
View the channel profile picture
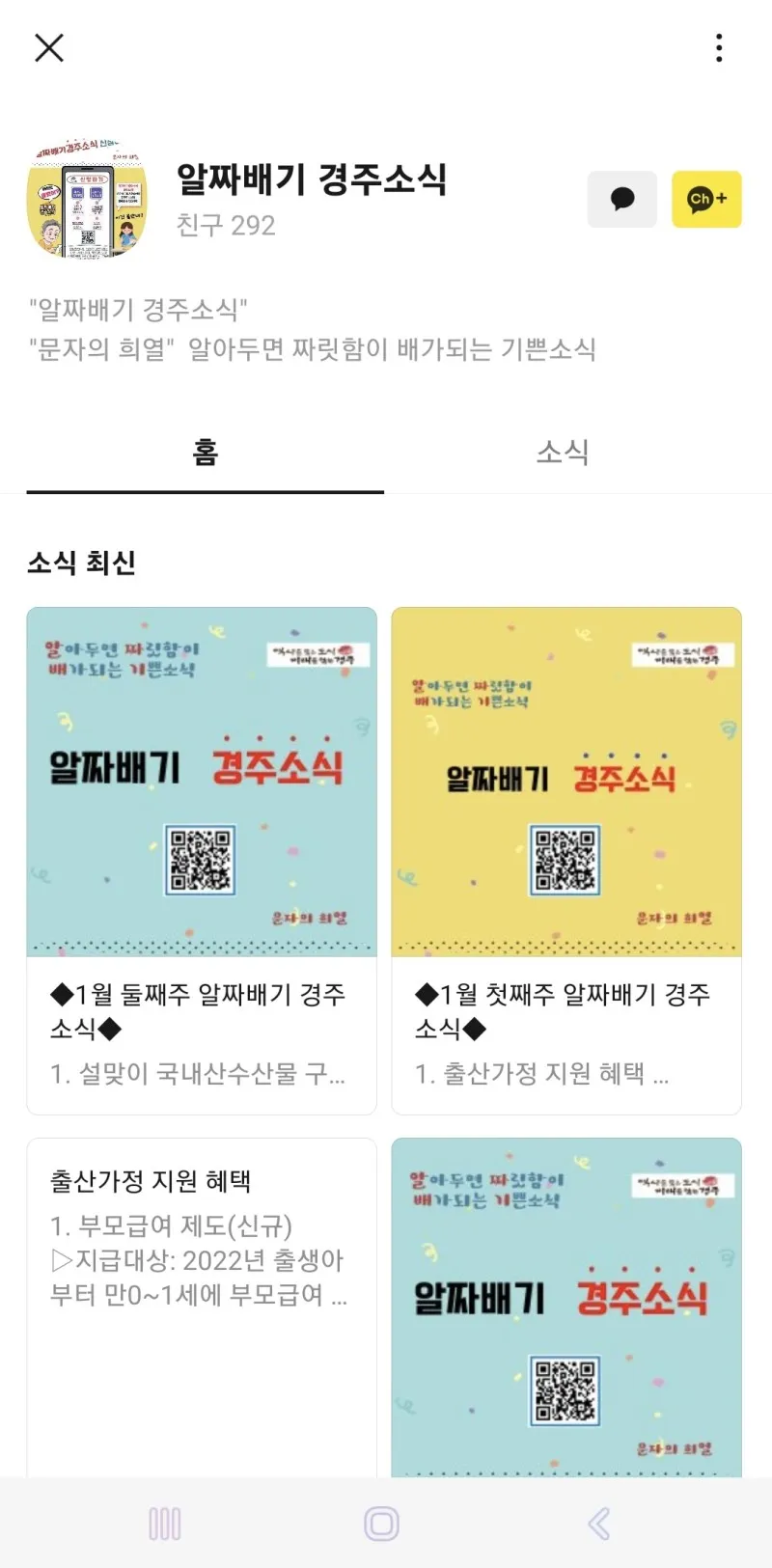(x=87, y=200)
